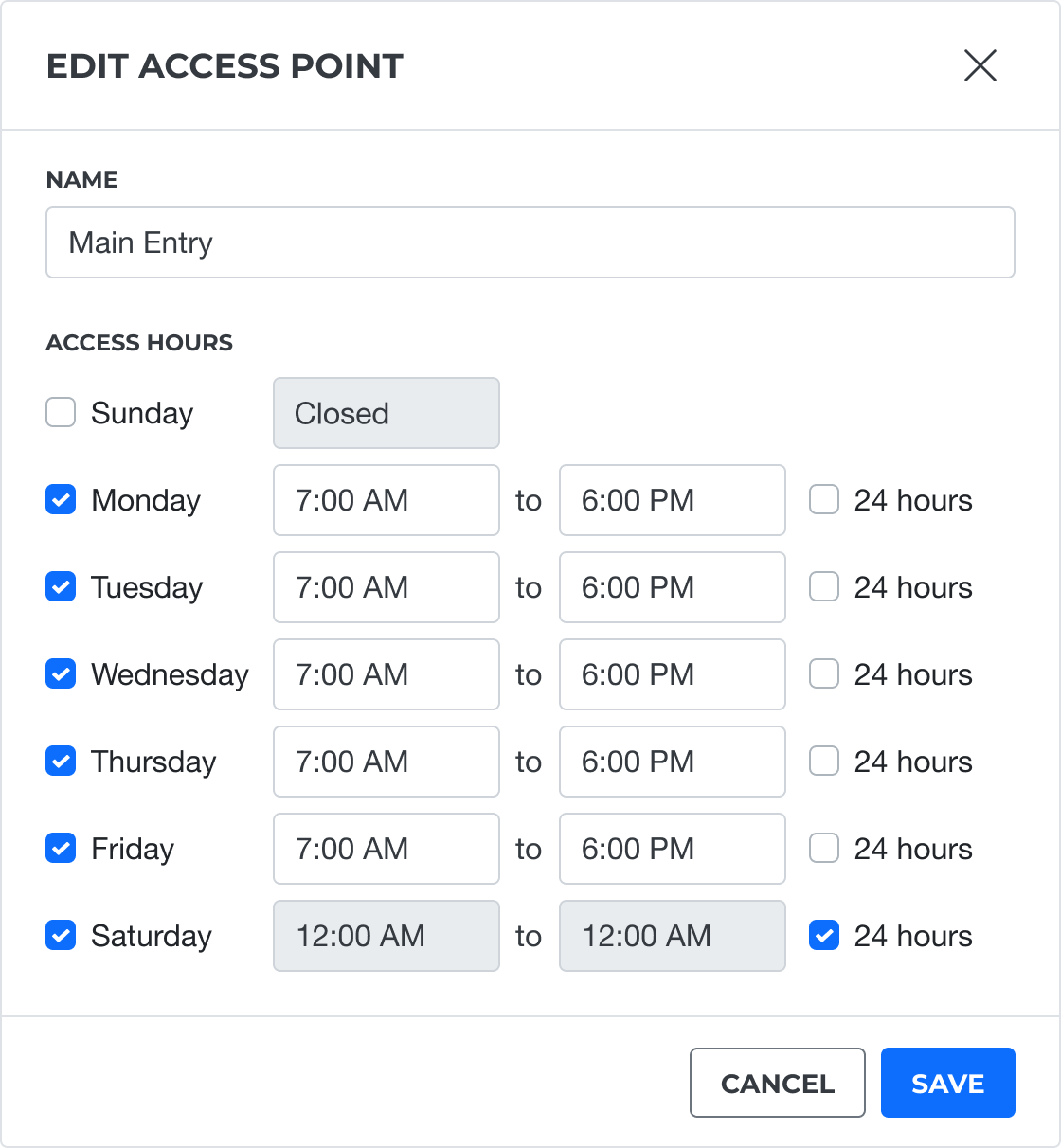Edit the Name field containing Main Entry
Screen dimensions: 1061x1148
[x=530, y=242]
